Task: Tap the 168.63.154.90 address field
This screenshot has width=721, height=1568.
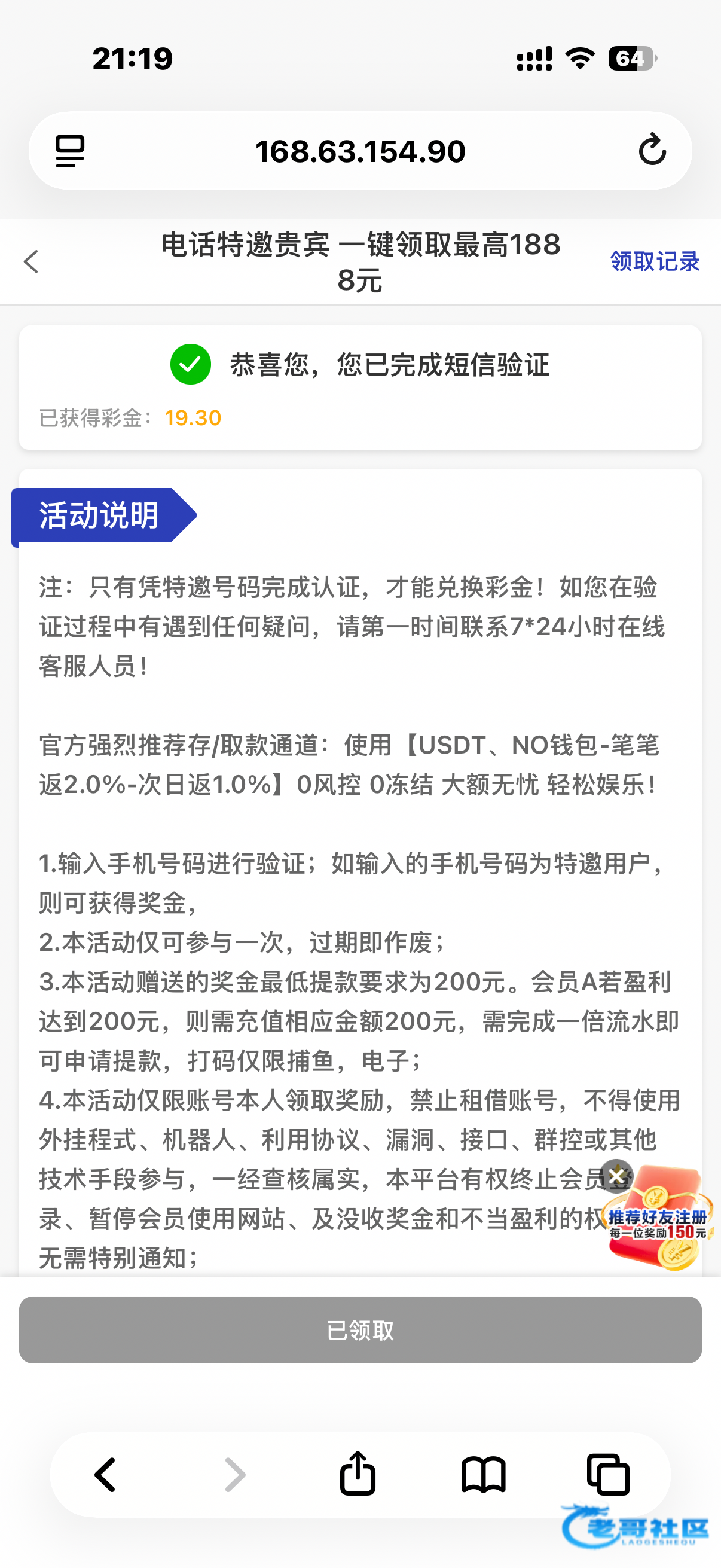Action: (x=360, y=151)
